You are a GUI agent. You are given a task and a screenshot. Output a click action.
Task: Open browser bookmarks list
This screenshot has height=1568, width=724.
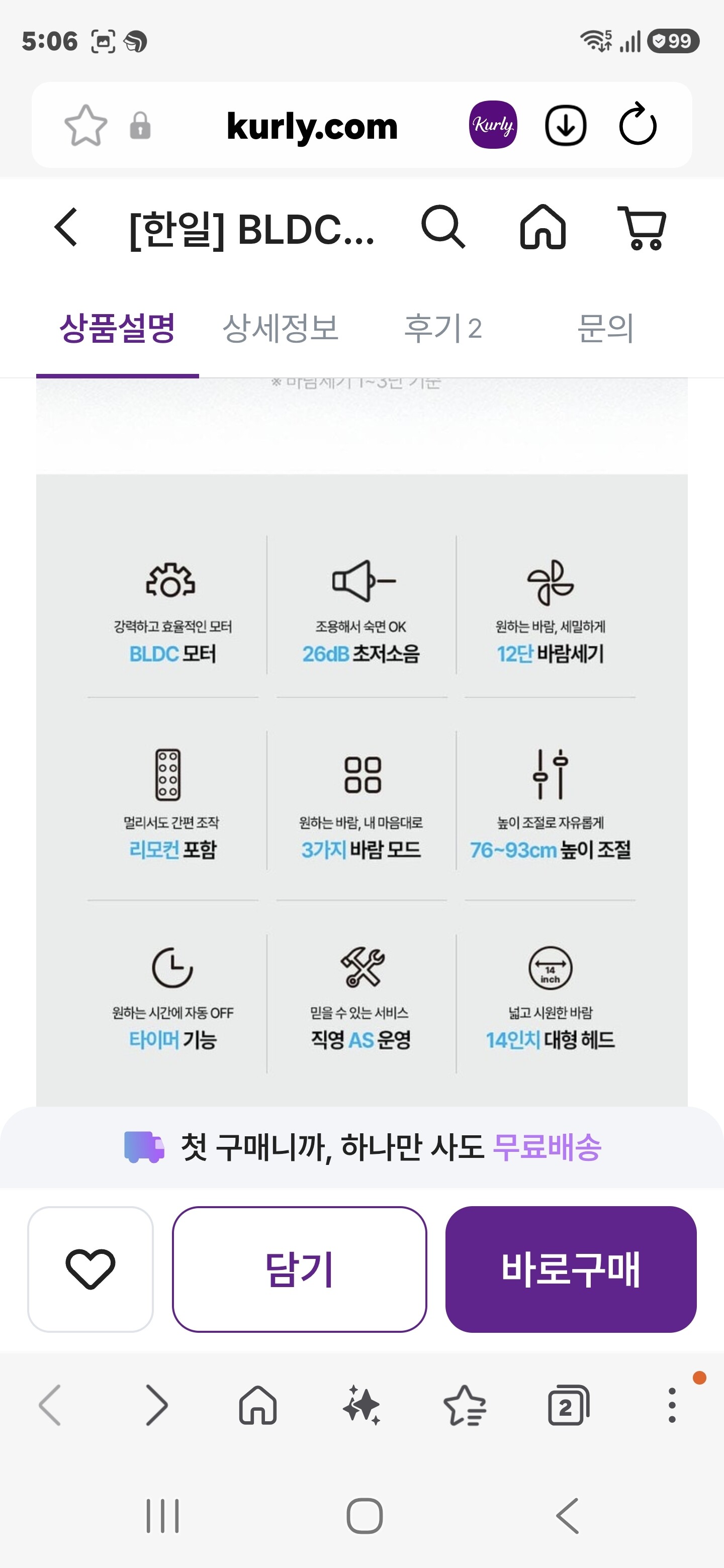click(464, 1405)
